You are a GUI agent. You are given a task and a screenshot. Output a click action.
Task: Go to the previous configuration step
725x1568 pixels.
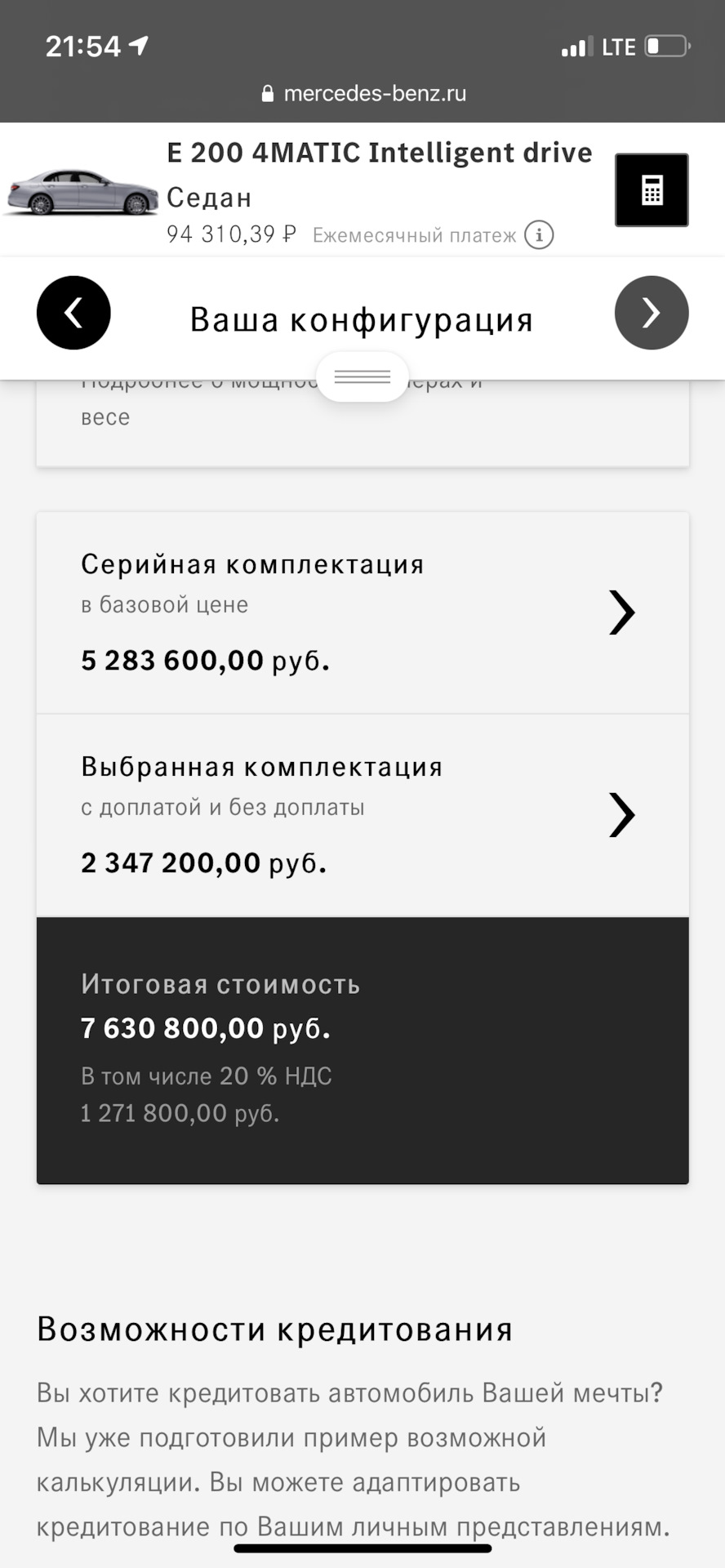tap(73, 313)
